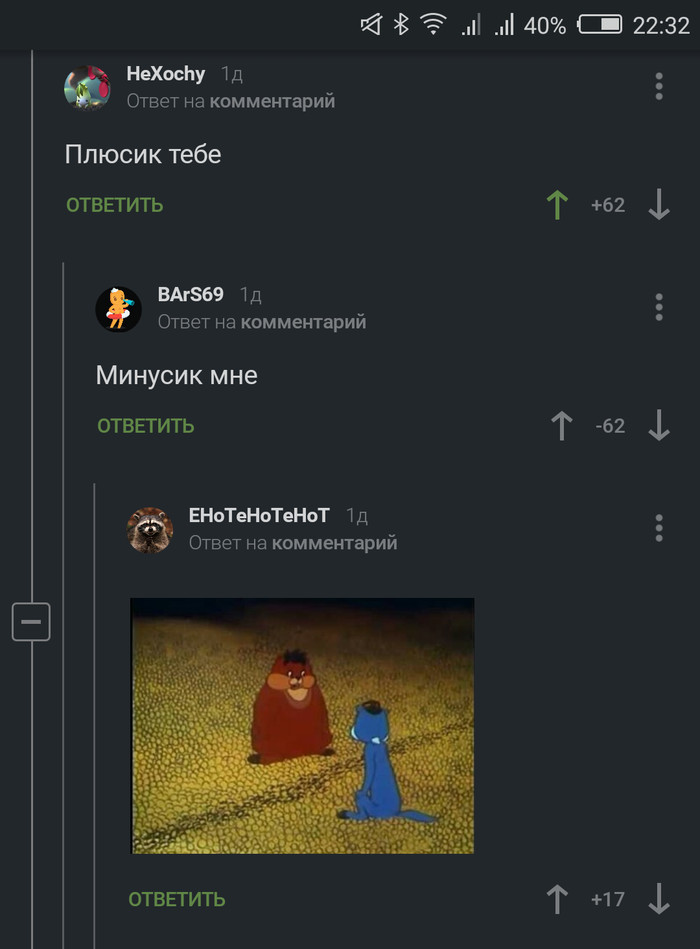Open overflow menu on BArS69's comment
700x949 pixels.
658,307
